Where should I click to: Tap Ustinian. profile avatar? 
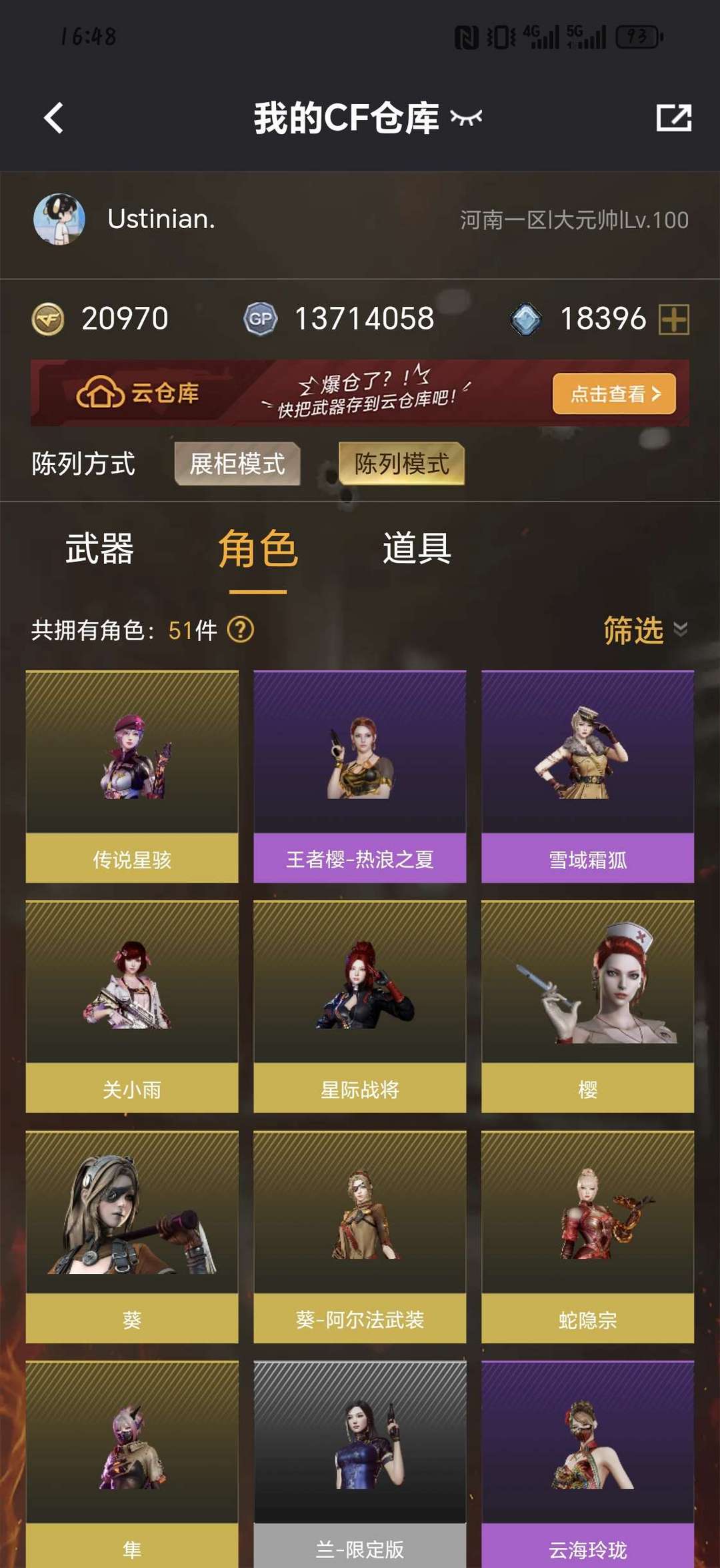(x=59, y=219)
